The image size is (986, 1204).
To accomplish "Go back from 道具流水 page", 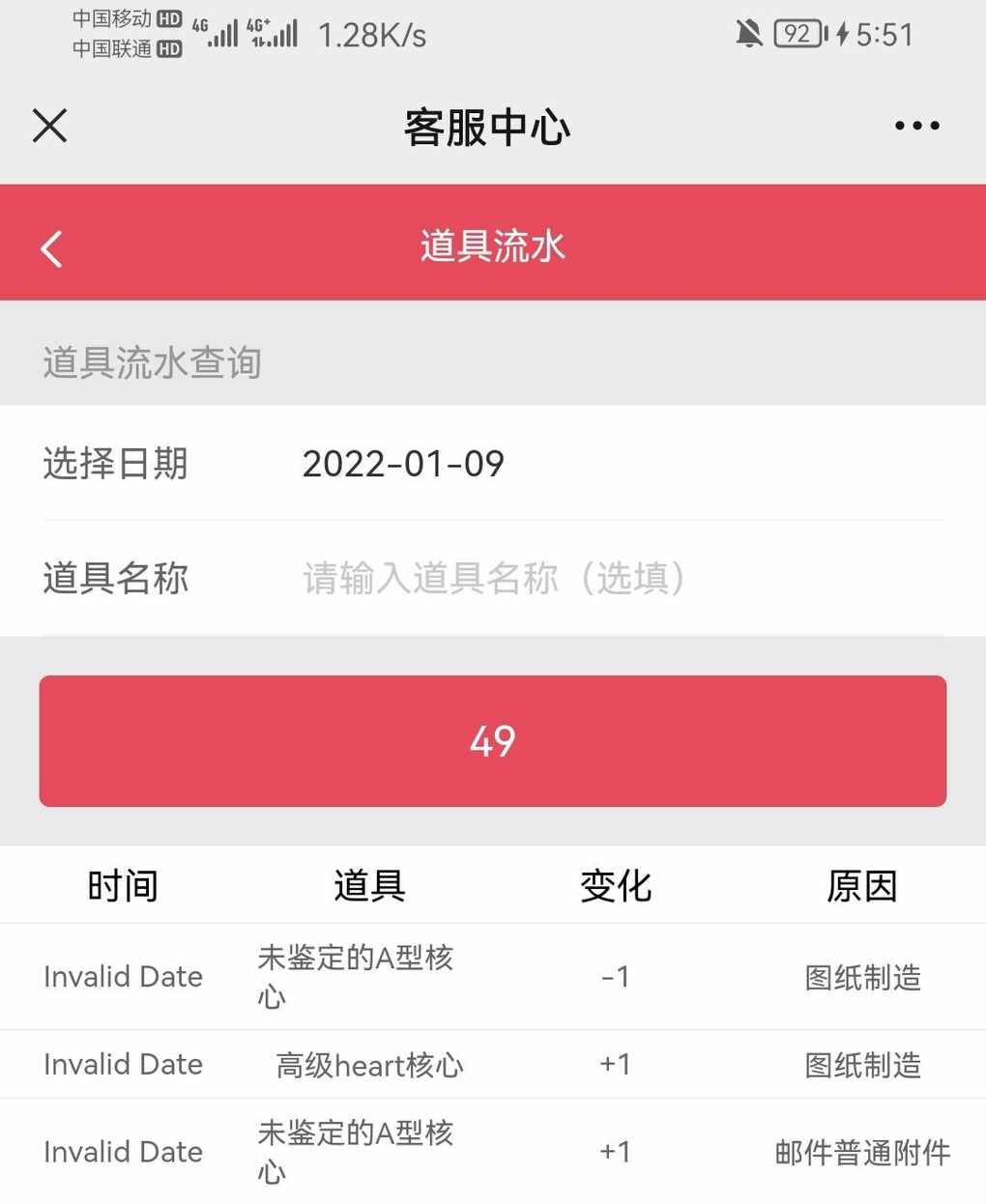I will pos(52,248).
